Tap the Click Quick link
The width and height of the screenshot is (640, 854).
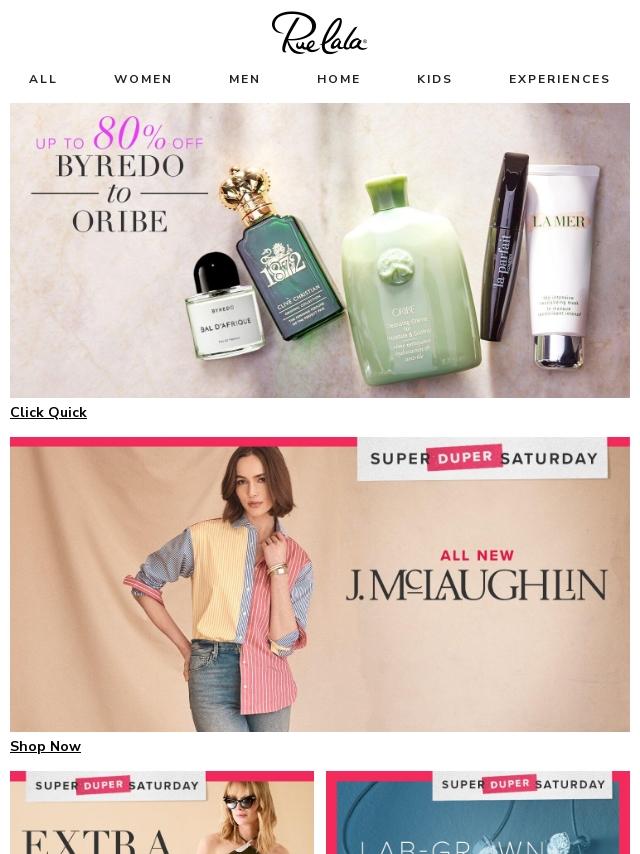pos(48,412)
